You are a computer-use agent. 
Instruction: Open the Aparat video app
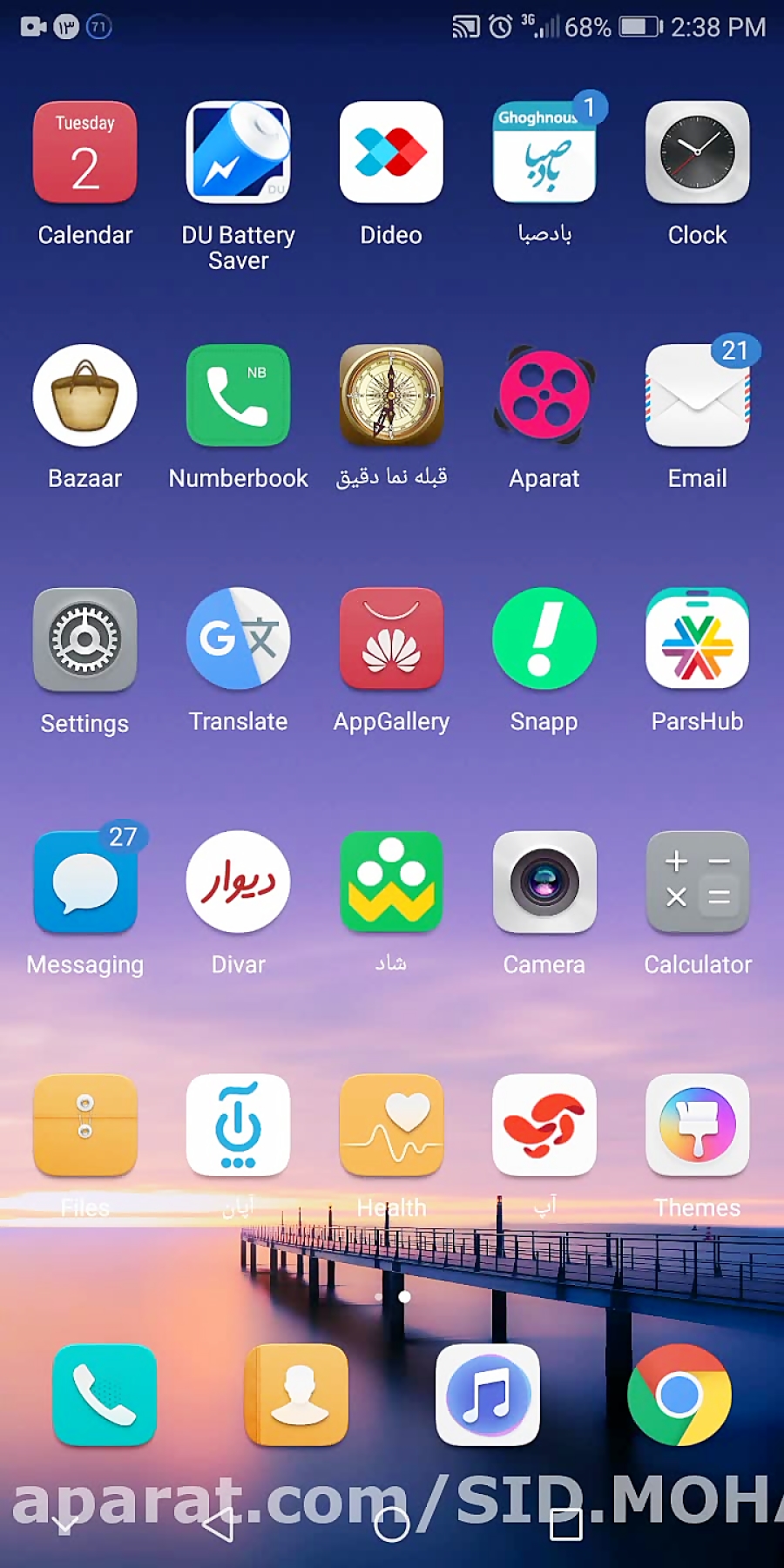[x=544, y=396]
